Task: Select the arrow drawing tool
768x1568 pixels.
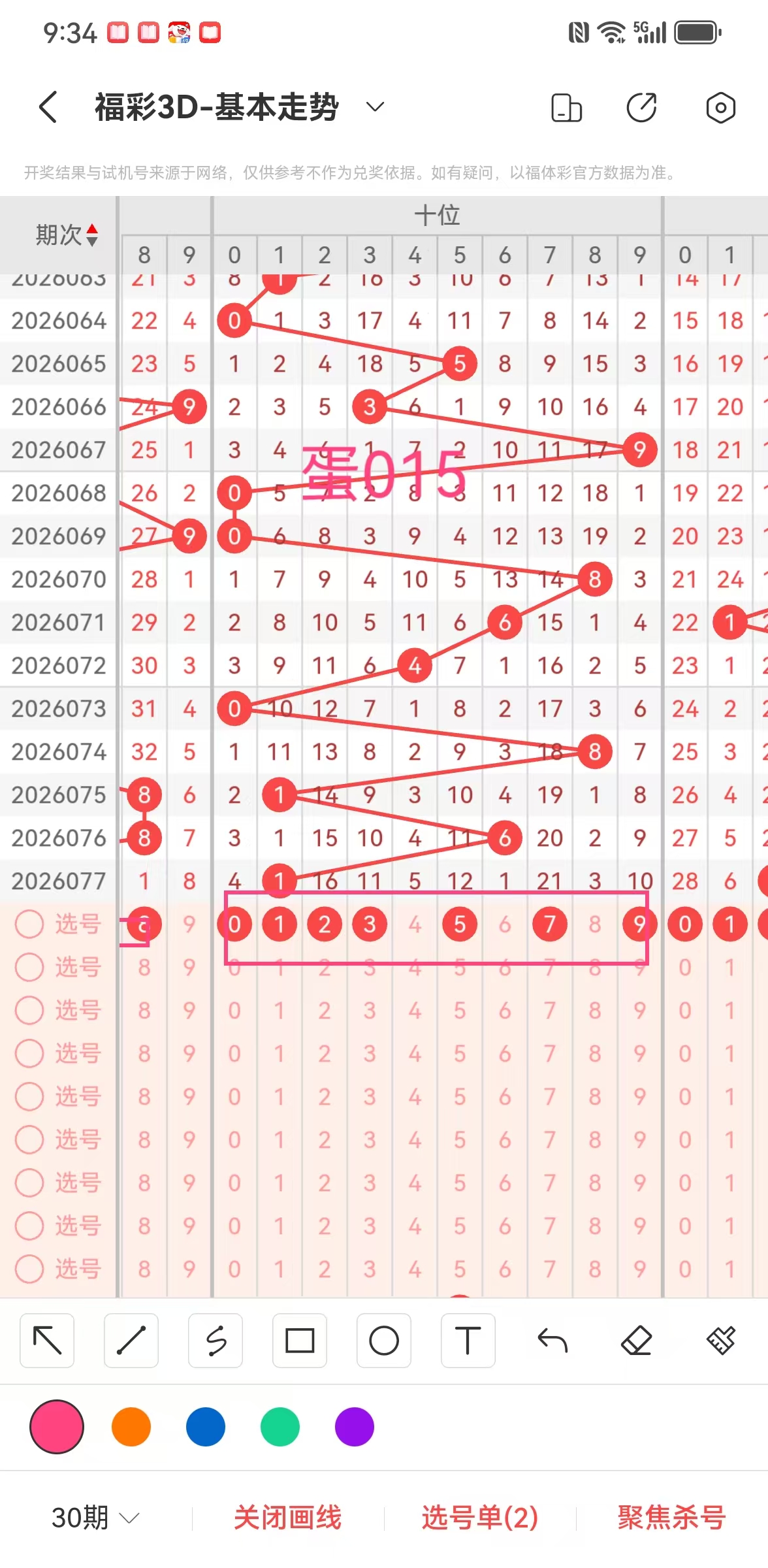Action: click(x=47, y=1341)
